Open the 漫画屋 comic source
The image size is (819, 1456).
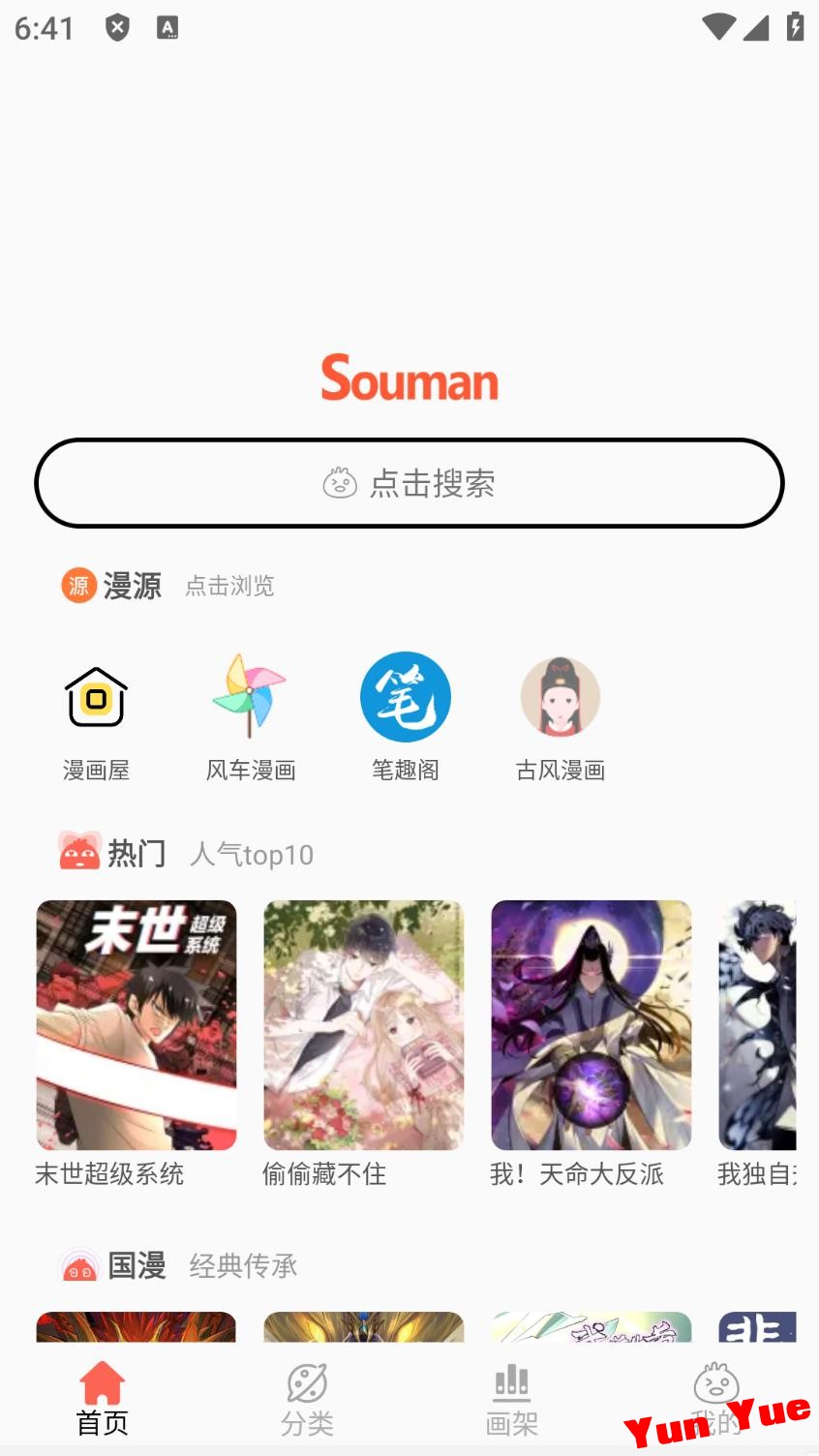click(96, 714)
